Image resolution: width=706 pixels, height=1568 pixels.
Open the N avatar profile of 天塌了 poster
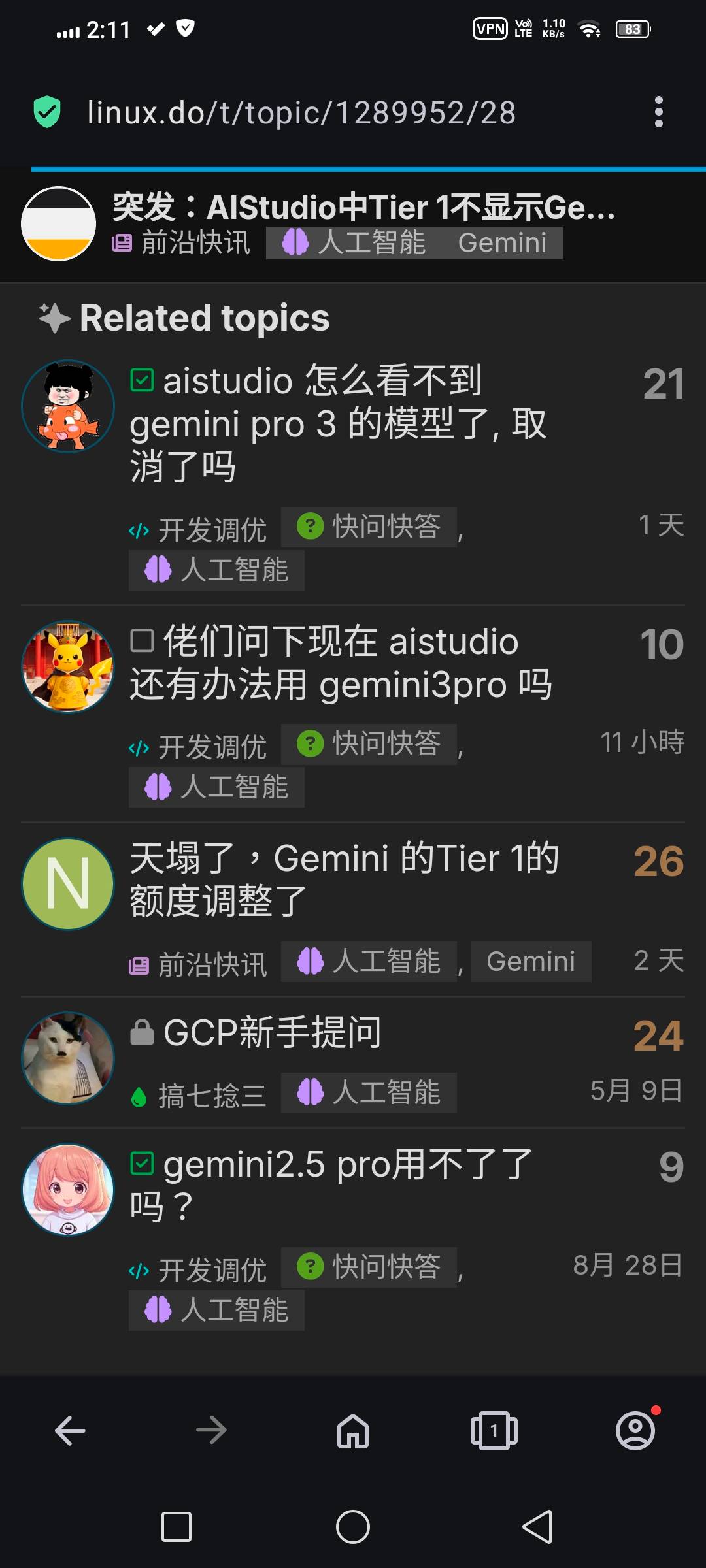click(x=68, y=883)
